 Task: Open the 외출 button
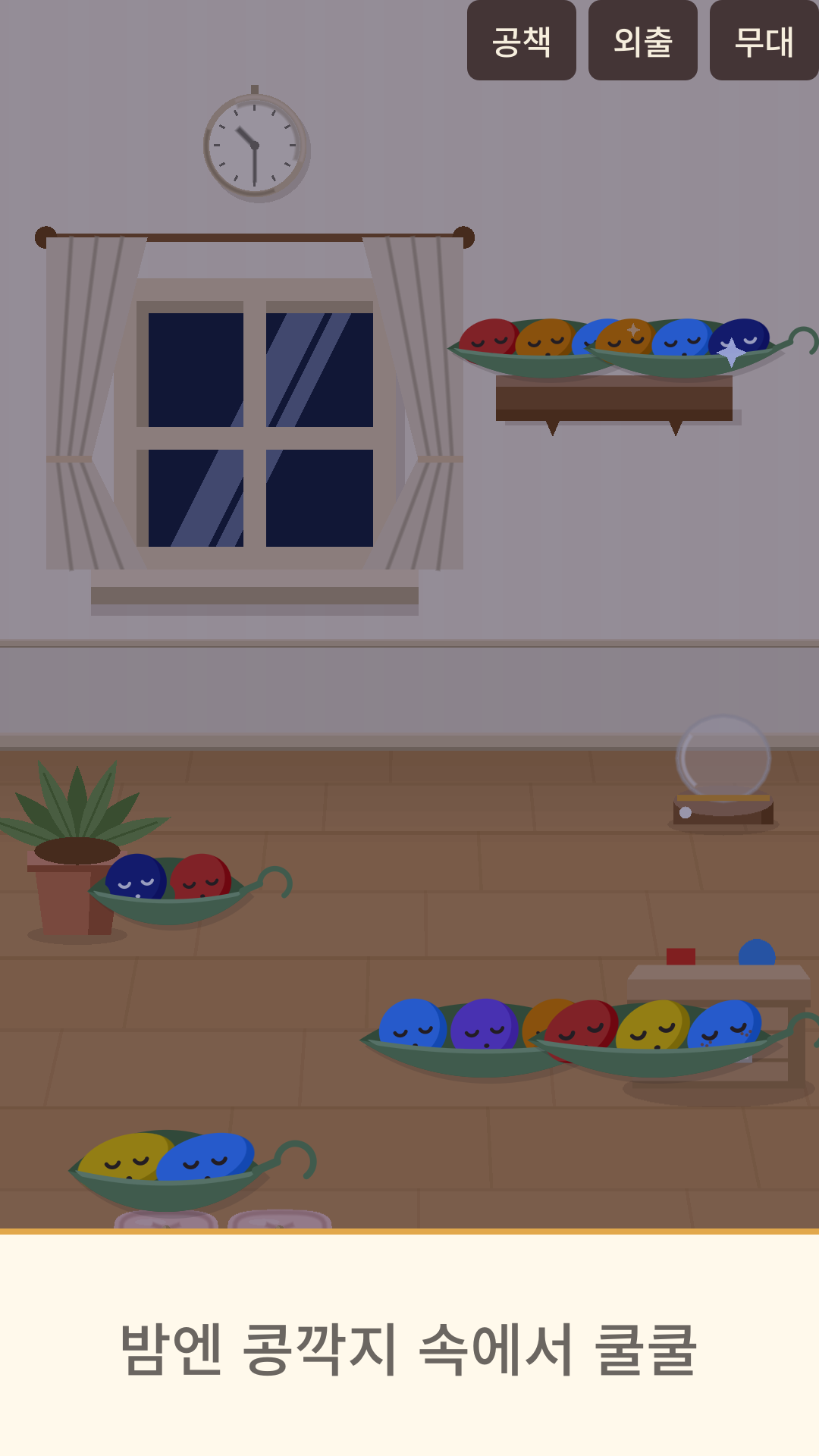[x=643, y=40]
